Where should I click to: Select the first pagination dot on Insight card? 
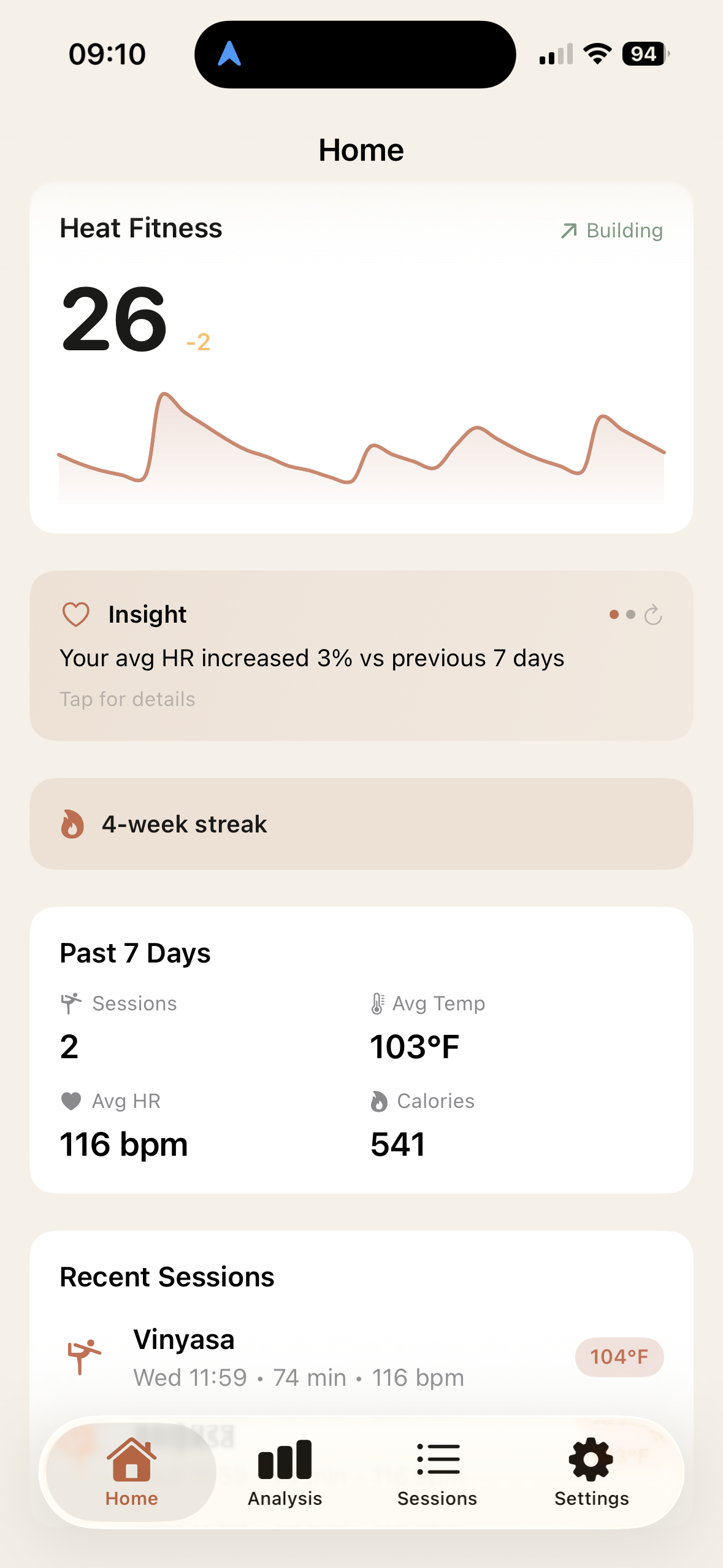[x=613, y=613]
